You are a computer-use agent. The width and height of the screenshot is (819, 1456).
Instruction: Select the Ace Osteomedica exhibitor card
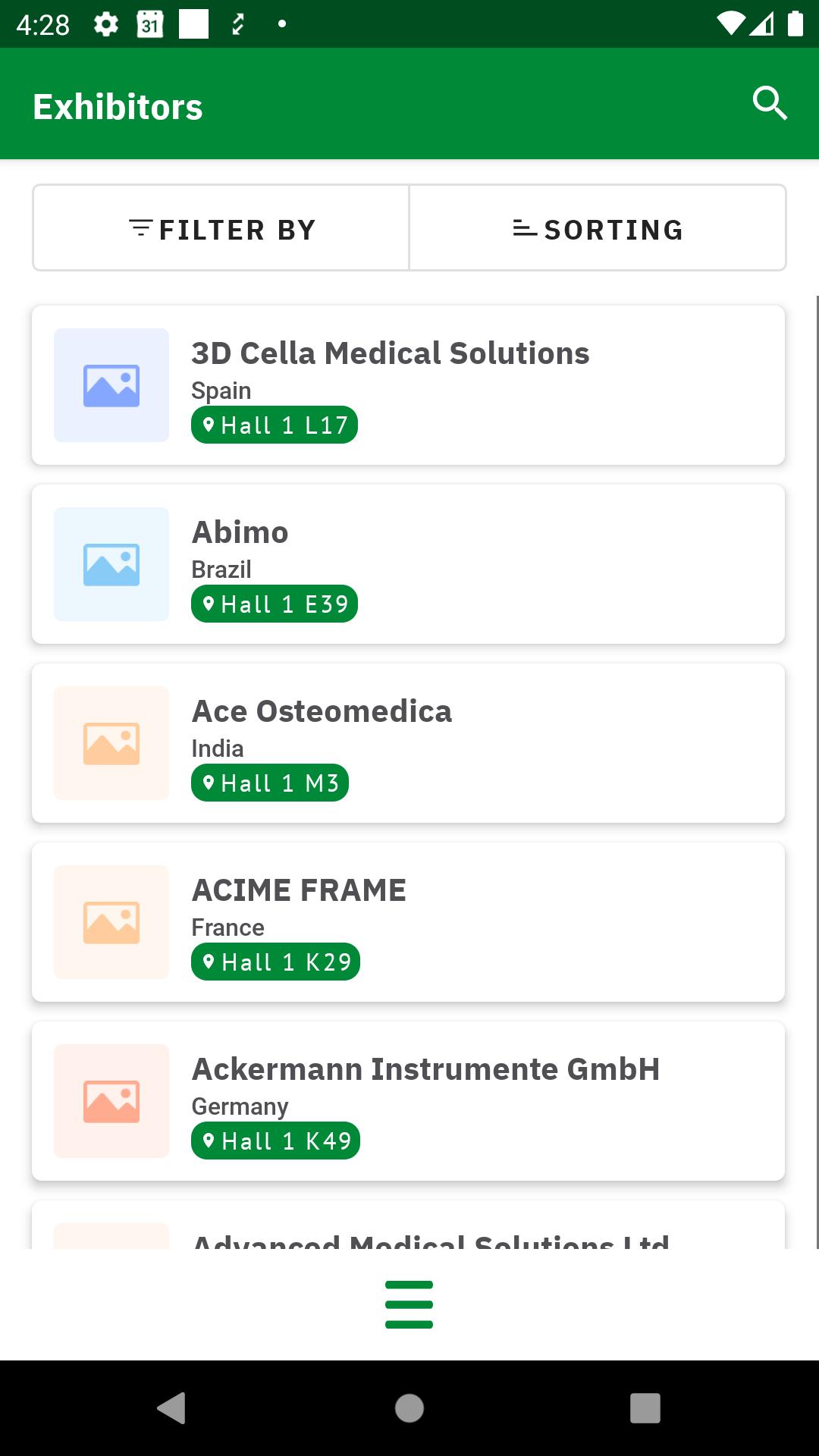pos(408,743)
